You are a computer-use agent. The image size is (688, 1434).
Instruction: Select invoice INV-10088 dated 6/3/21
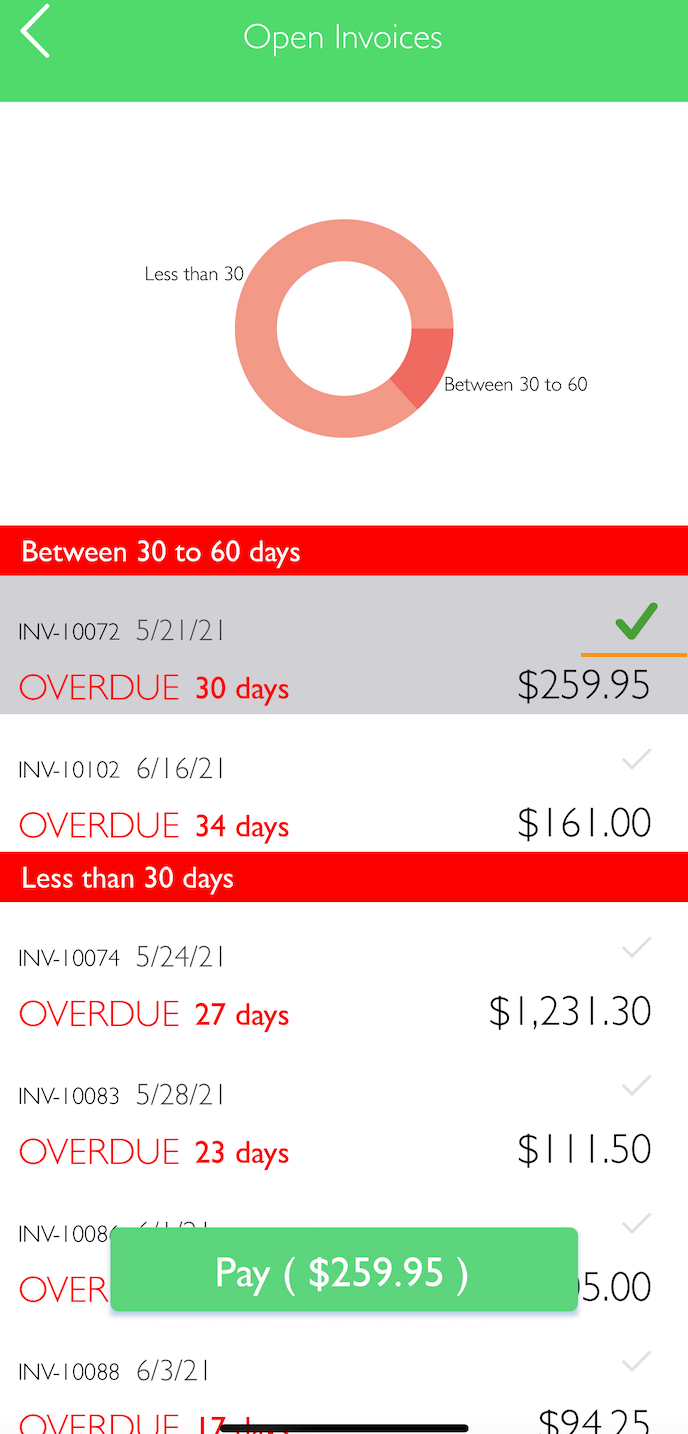[x=636, y=1361]
